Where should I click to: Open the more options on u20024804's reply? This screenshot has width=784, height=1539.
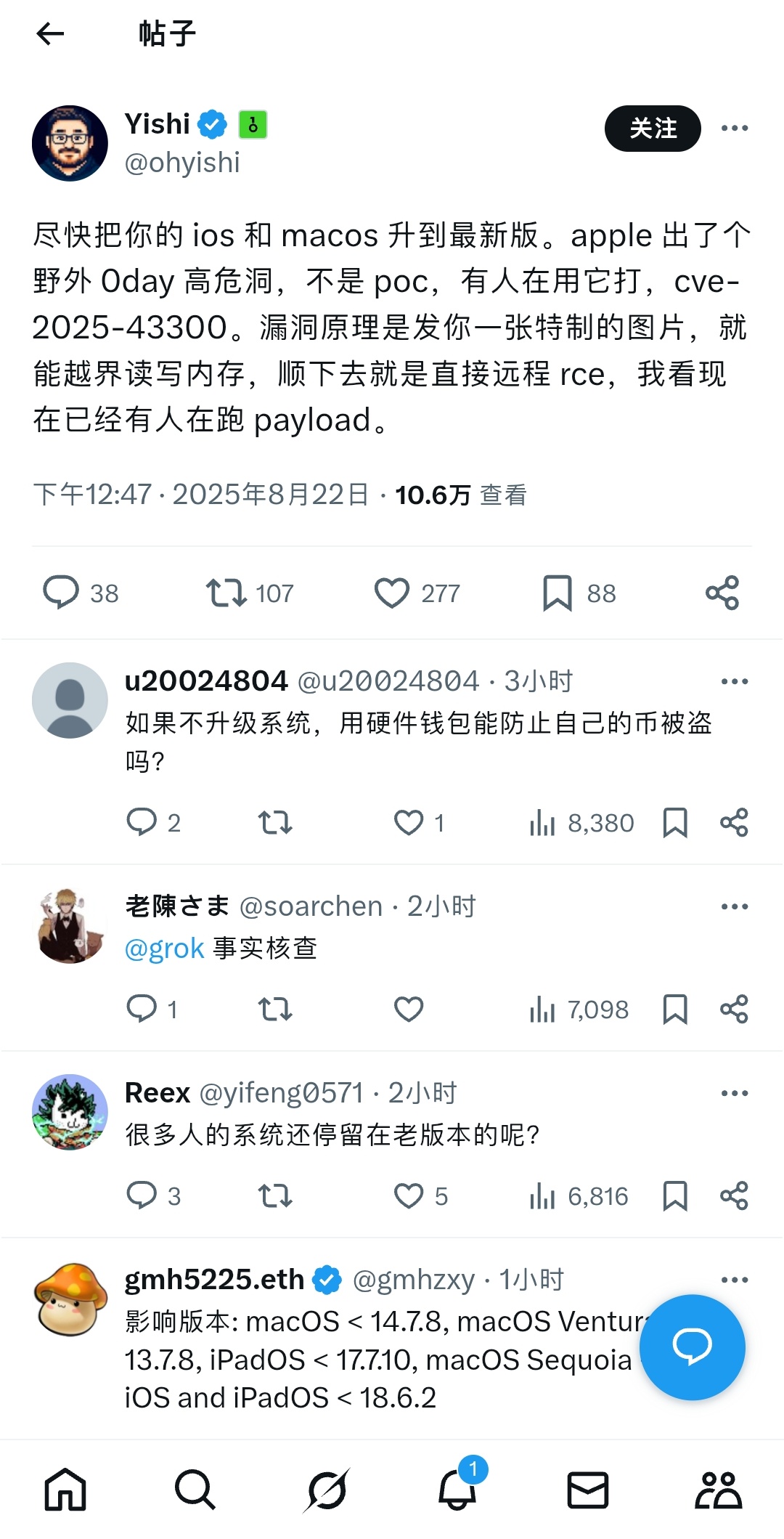[x=734, y=681]
